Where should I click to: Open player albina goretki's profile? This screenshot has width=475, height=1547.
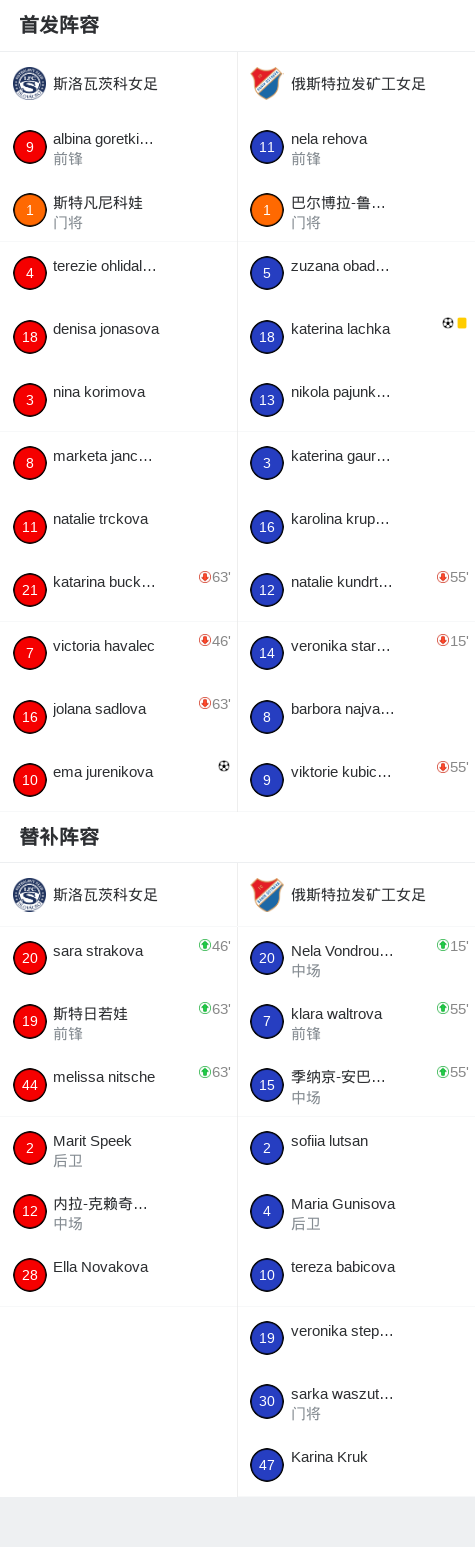(118, 147)
